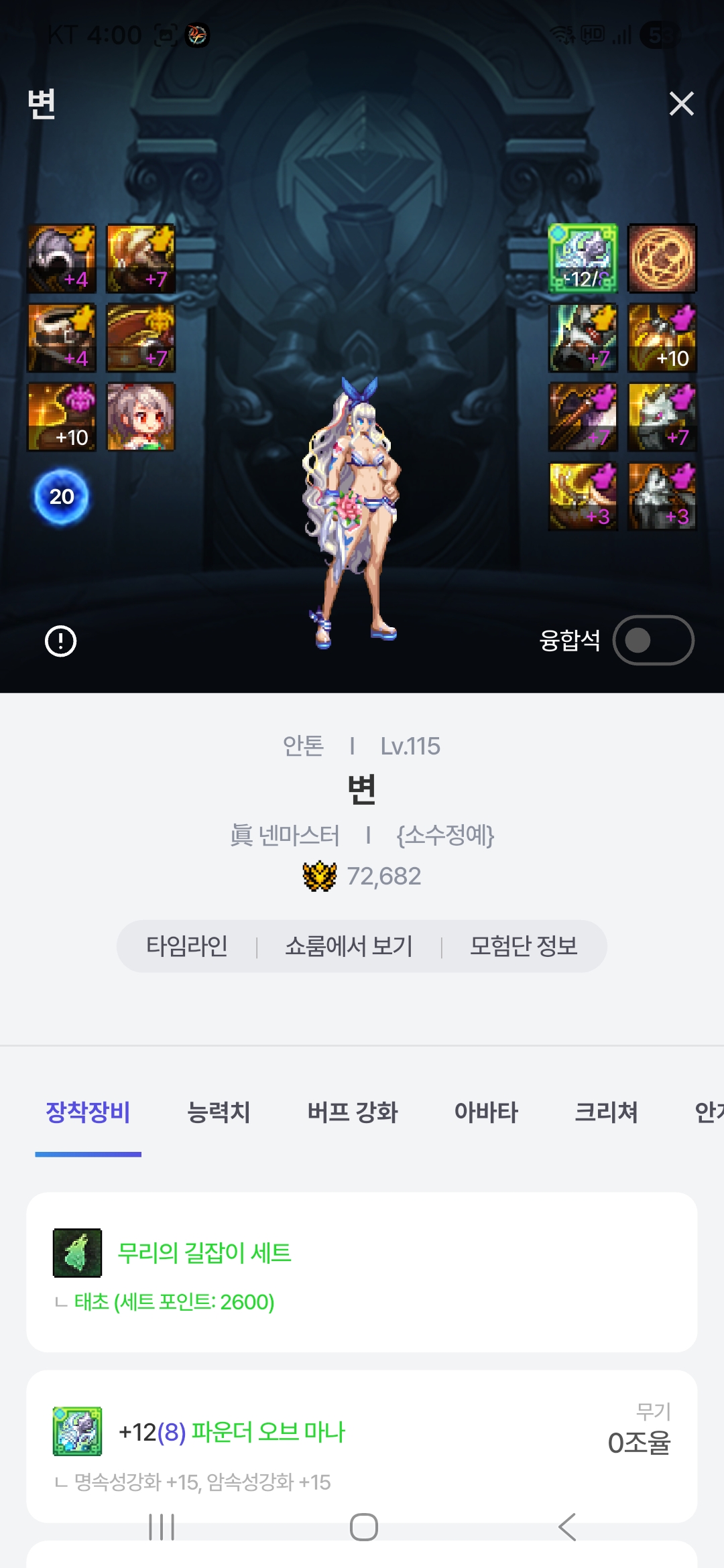Switch to the 크리쳐 tab
Image resolution: width=724 pixels, height=1568 pixels.
pos(606,1112)
